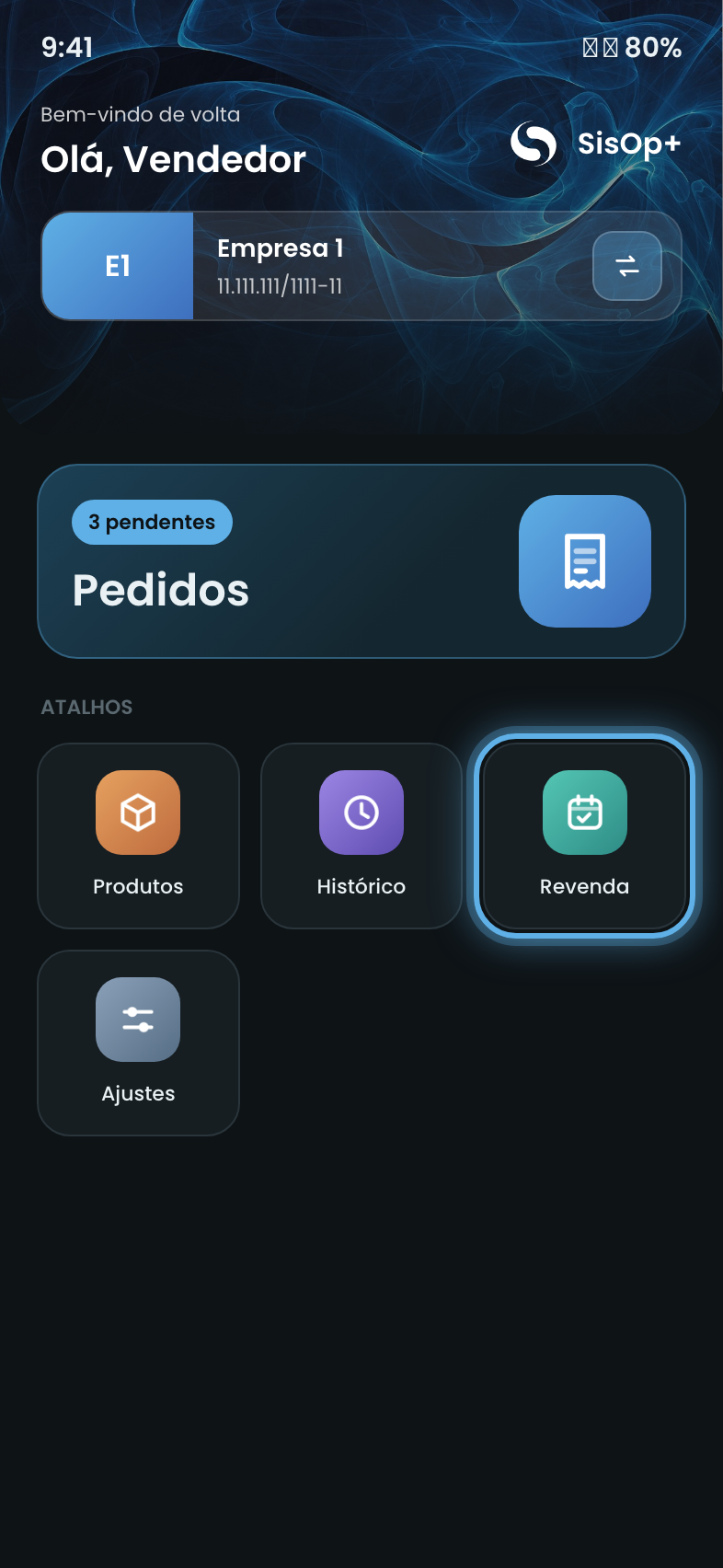Open the Histórico shortcut
The height and width of the screenshot is (1568, 723).
(361, 836)
